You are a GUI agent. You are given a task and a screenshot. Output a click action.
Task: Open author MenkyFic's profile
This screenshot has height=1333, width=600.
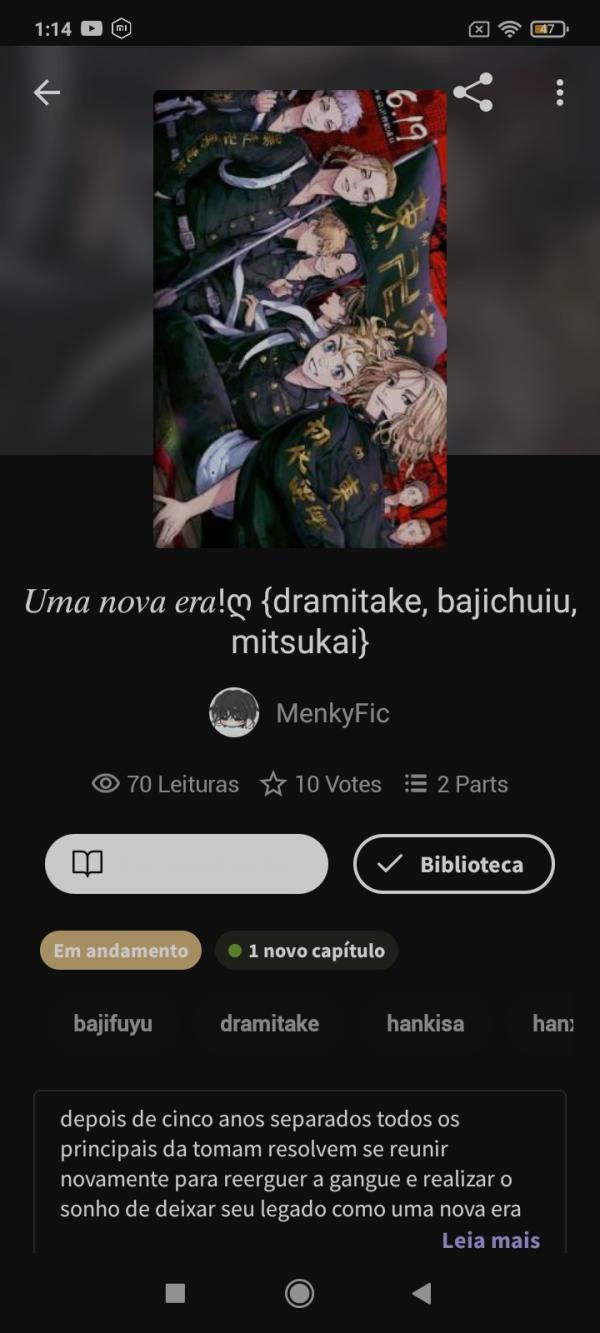coord(300,713)
